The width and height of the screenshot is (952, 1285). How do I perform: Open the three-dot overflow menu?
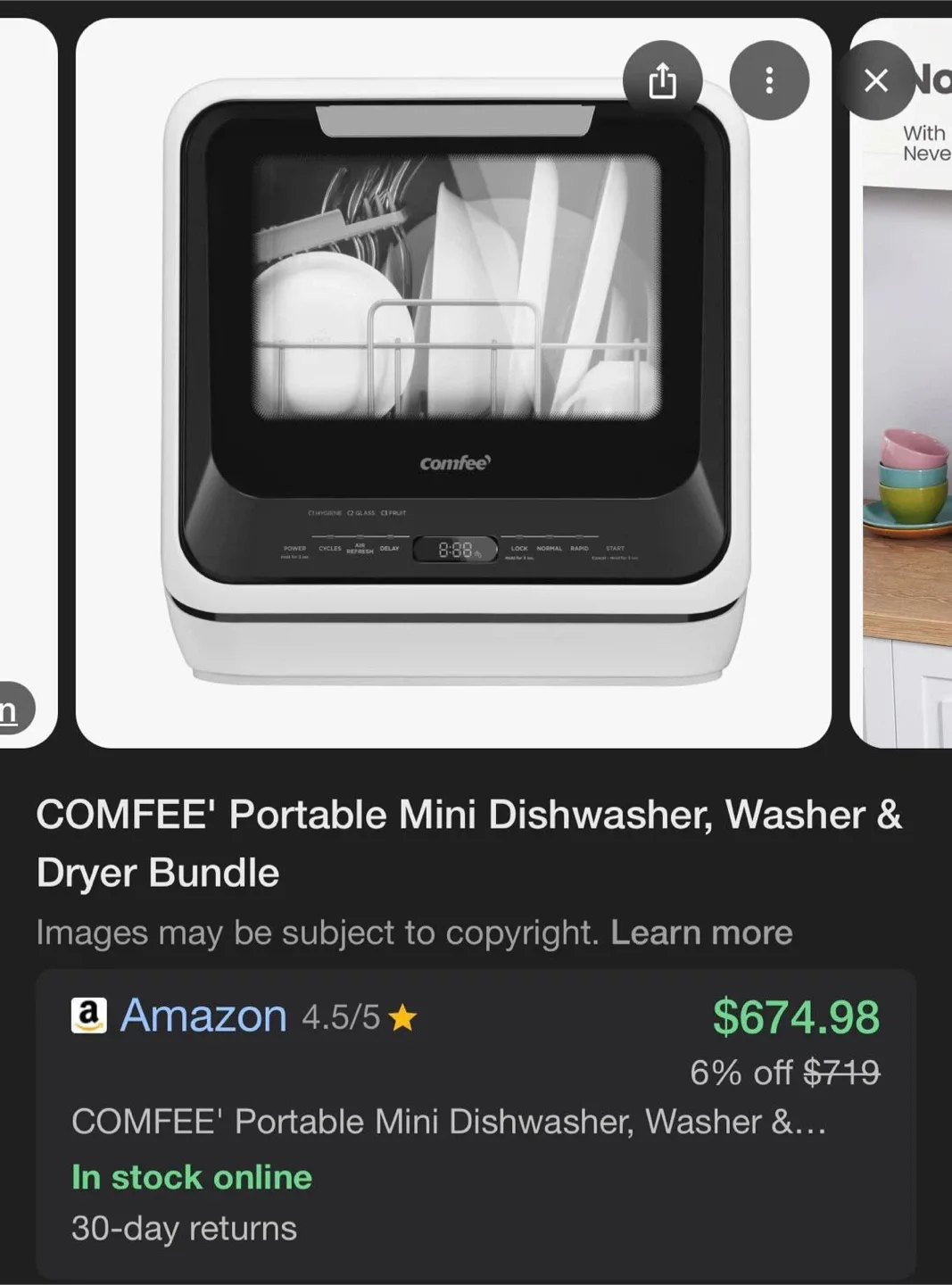(x=769, y=80)
